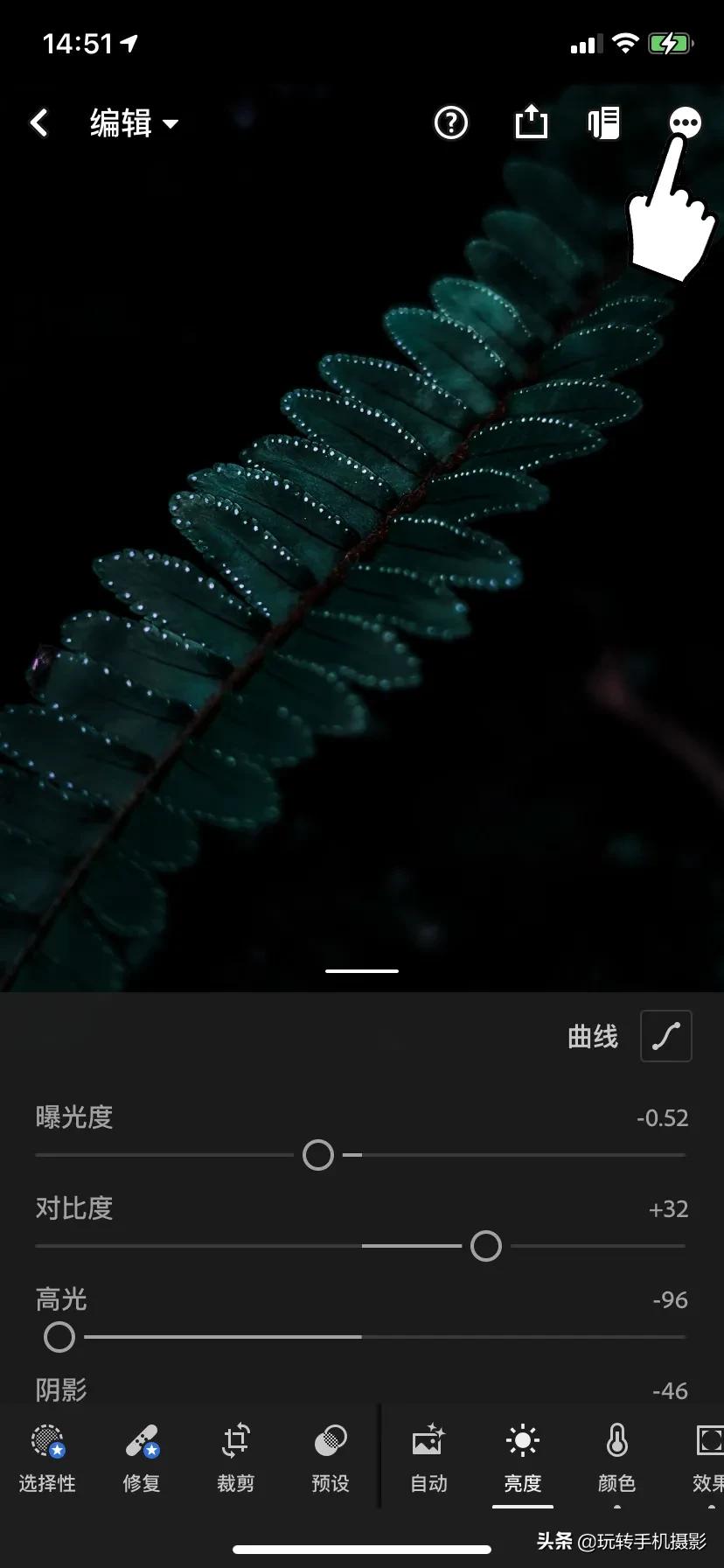Open the curves 曲线 editor icon

pos(665,1036)
